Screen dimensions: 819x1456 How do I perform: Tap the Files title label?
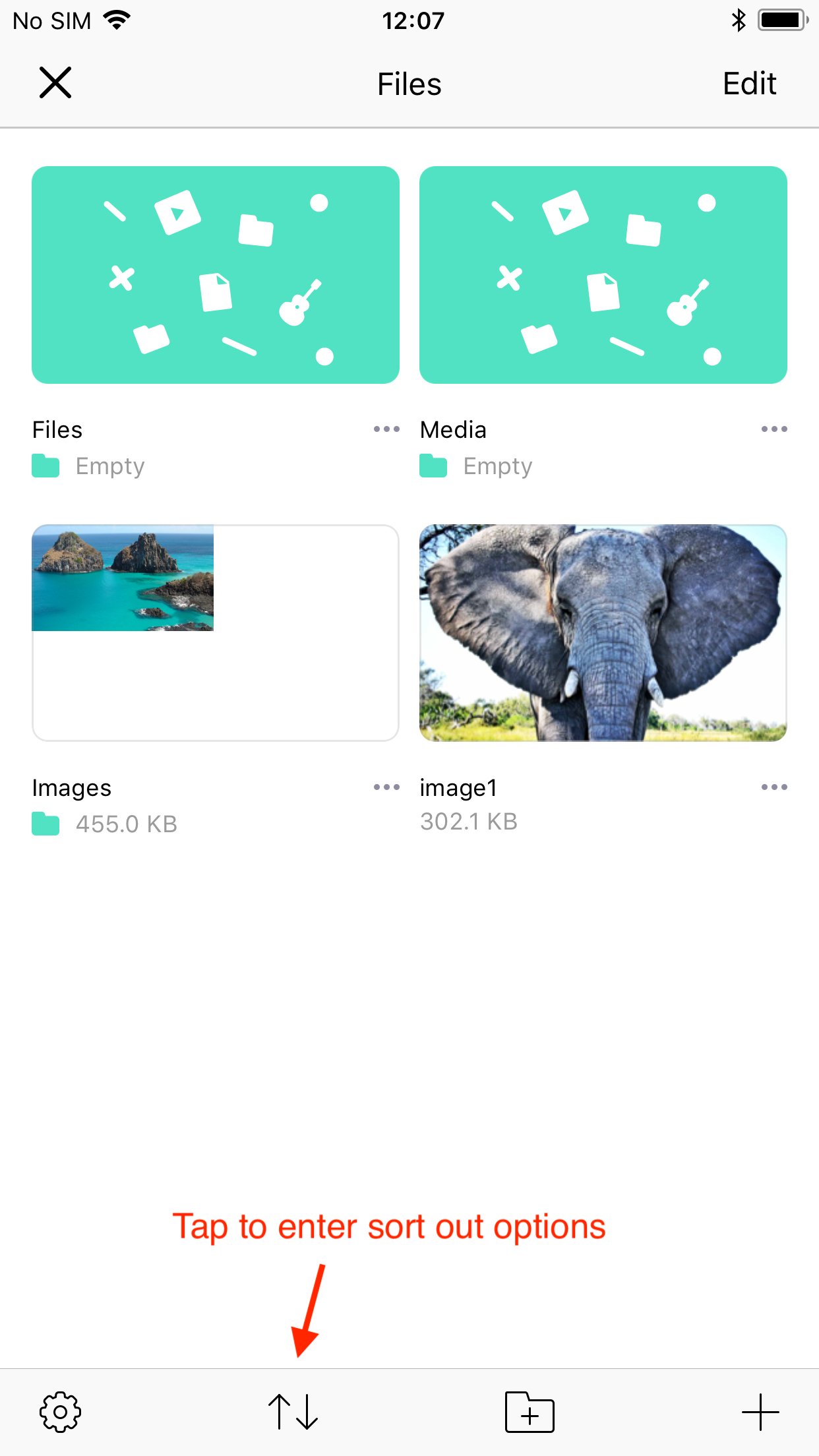tap(409, 83)
